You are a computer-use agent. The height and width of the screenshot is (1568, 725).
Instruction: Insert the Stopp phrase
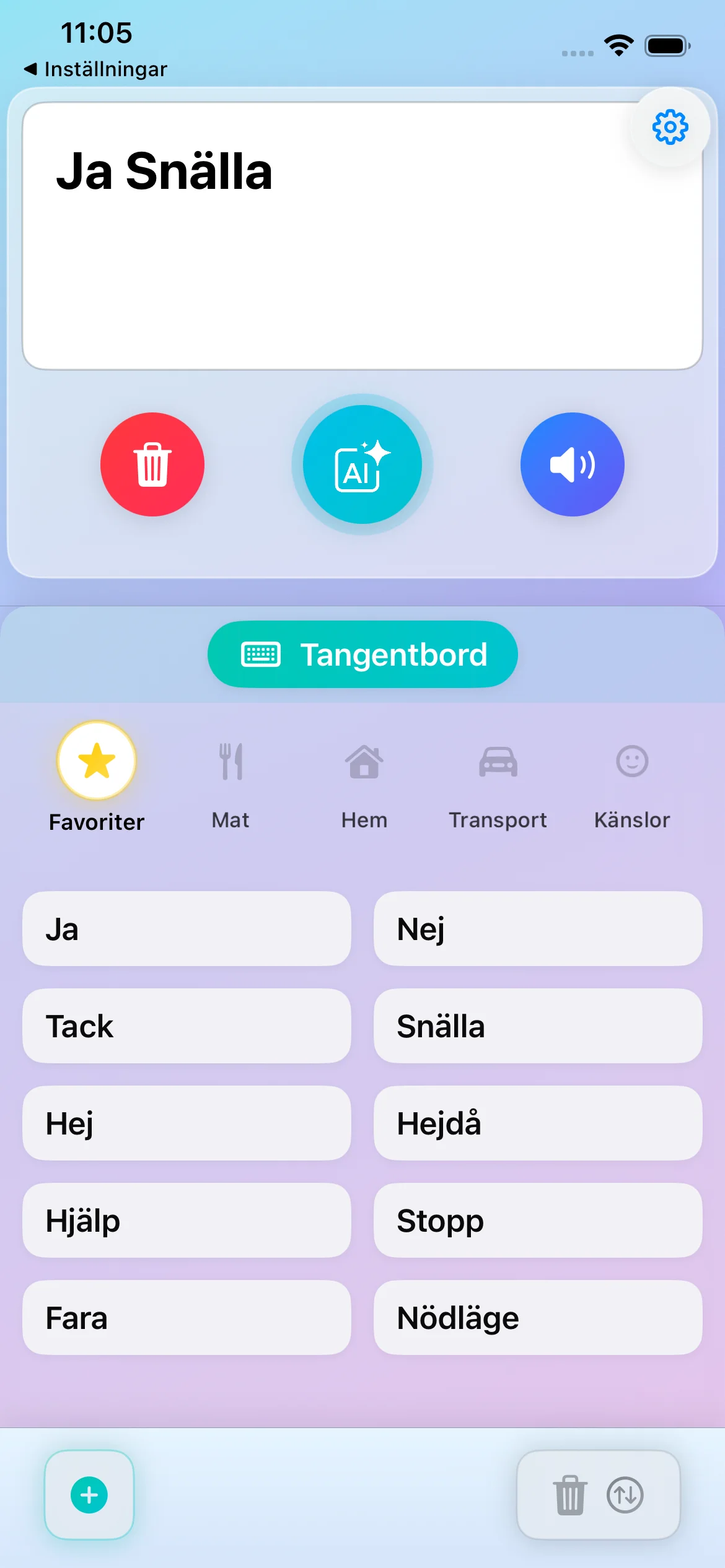pyautogui.click(x=538, y=1221)
